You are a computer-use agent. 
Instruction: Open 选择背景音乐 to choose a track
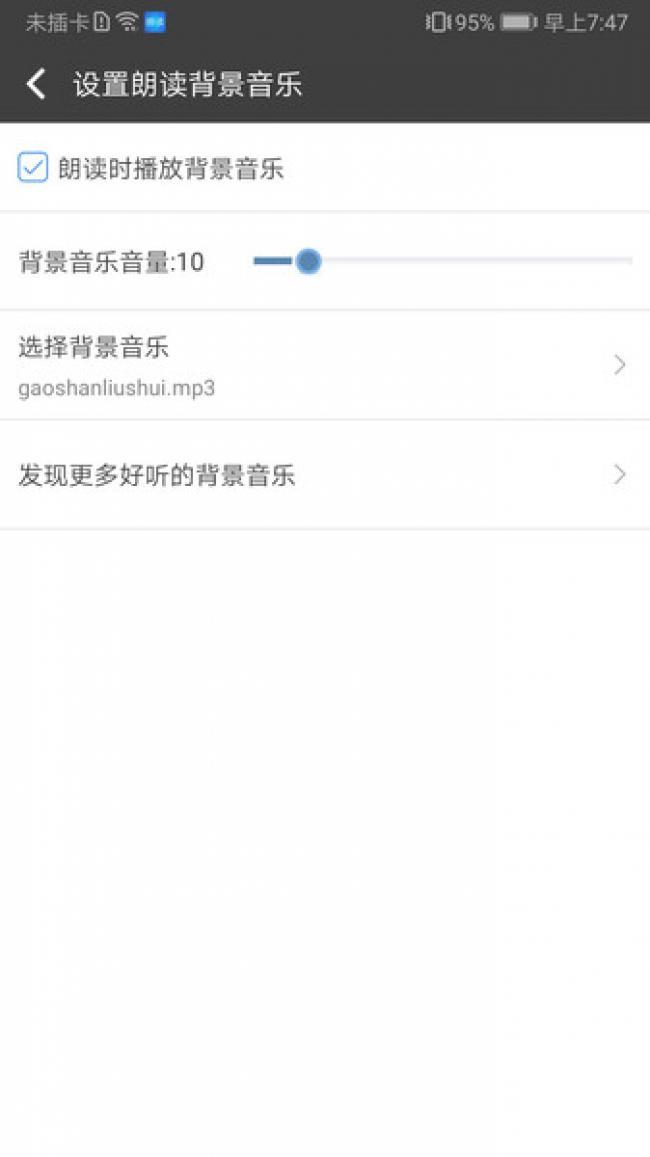[324, 365]
